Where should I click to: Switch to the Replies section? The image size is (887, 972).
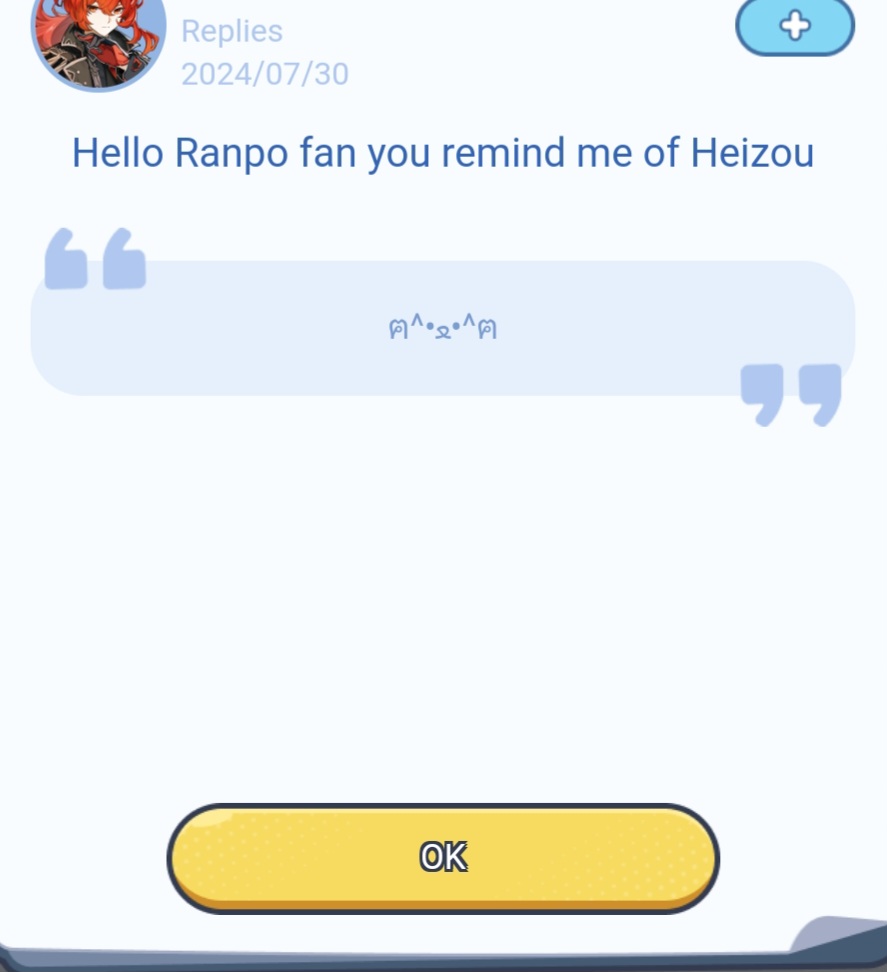(231, 31)
